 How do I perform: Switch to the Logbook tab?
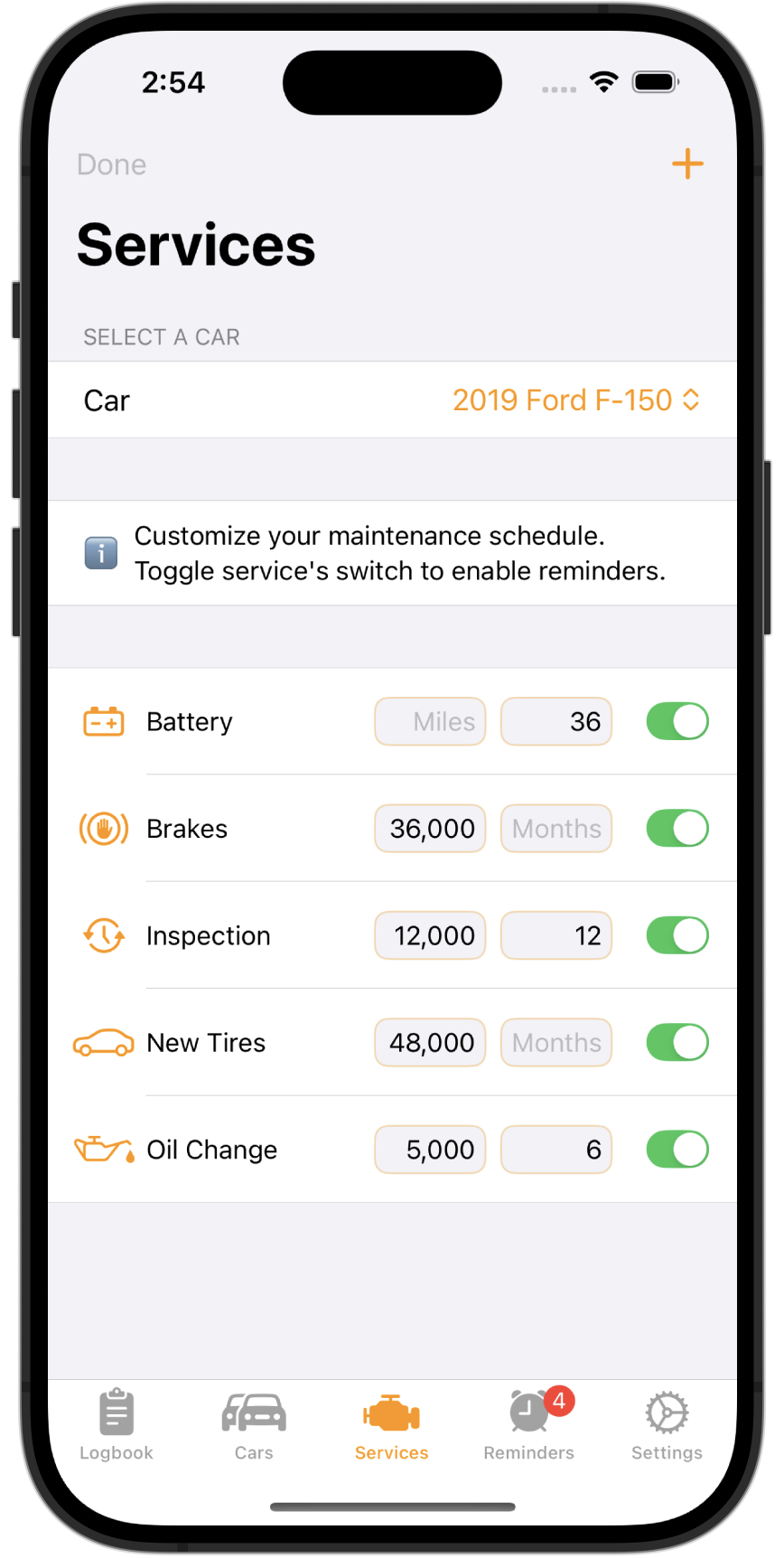click(117, 1425)
